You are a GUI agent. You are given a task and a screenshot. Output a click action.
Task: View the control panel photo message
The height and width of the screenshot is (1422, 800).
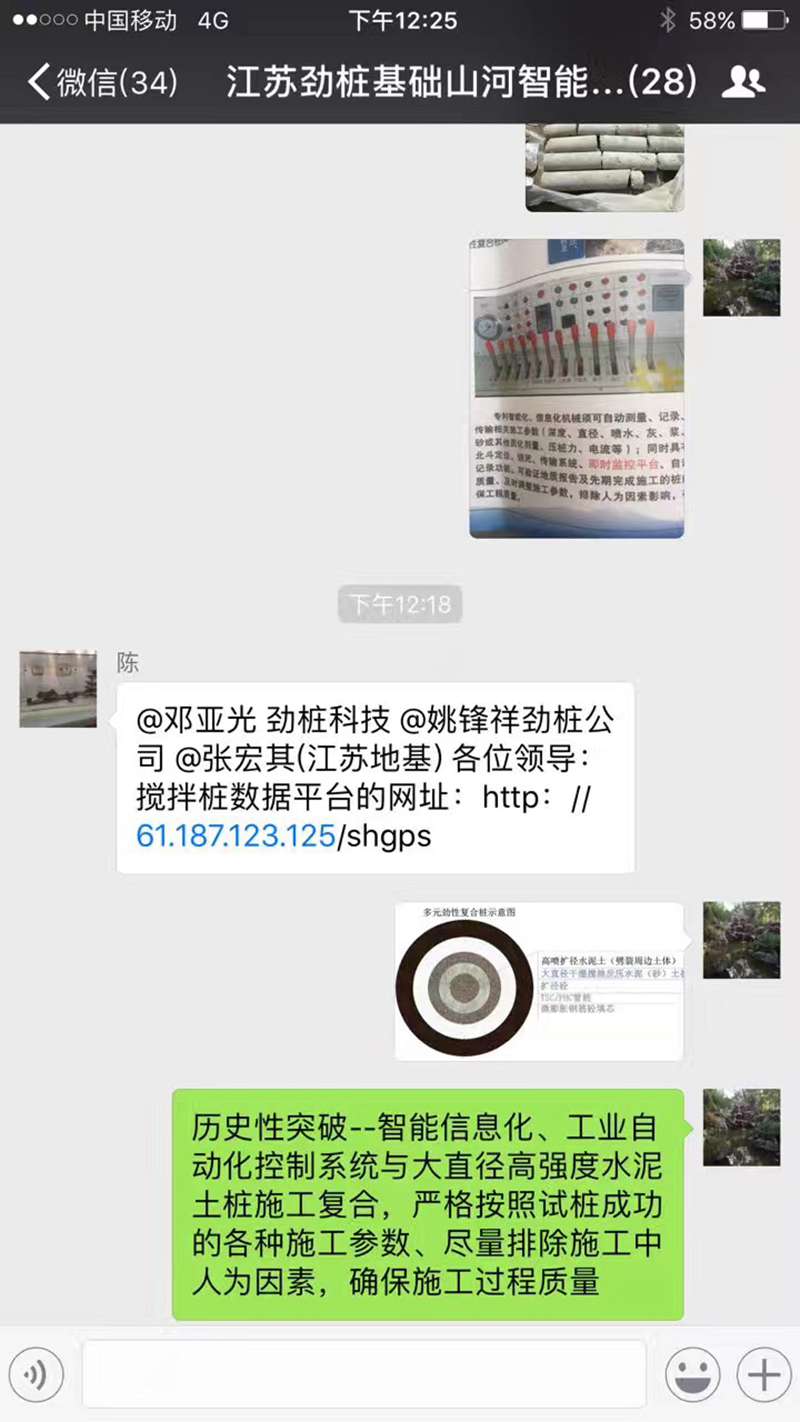[x=577, y=388]
